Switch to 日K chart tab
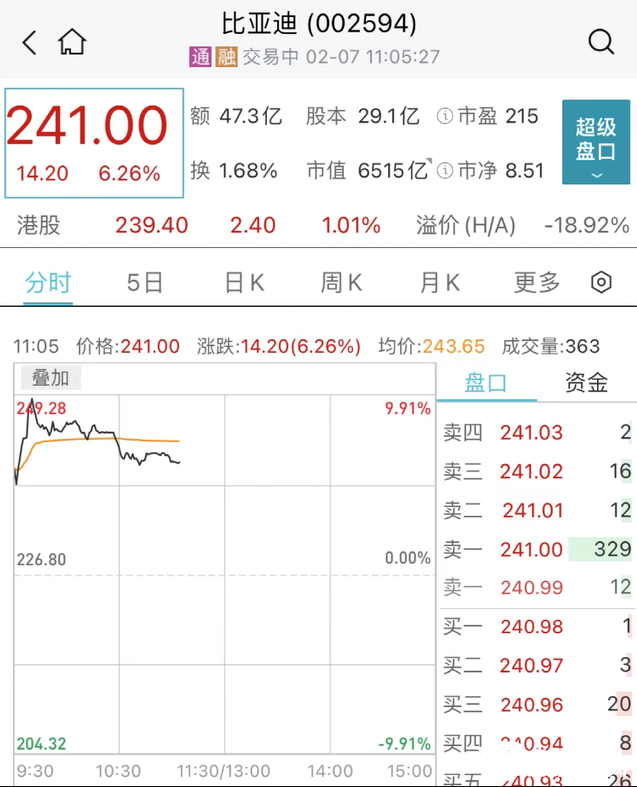This screenshot has width=637, height=787. tap(244, 283)
